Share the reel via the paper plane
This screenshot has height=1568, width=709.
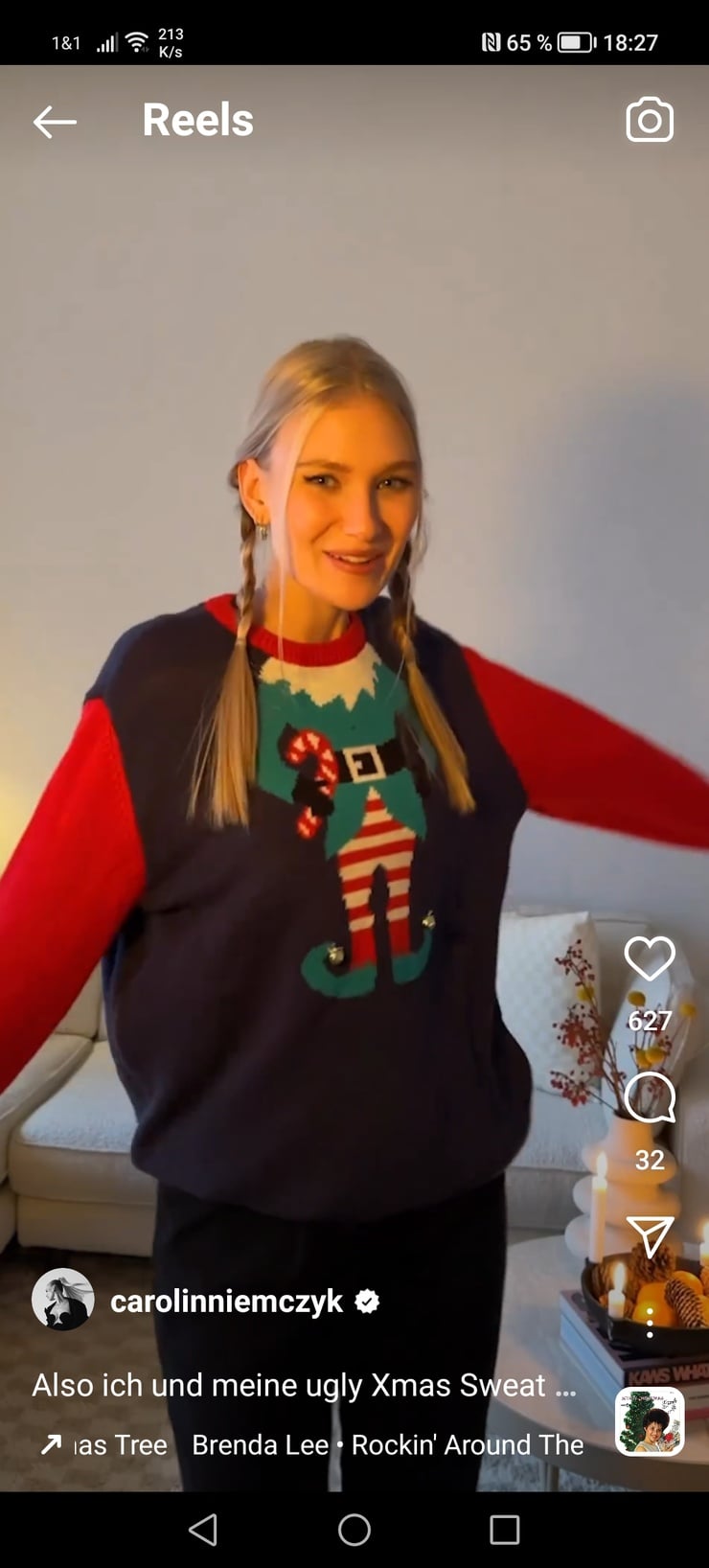coord(650,1236)
